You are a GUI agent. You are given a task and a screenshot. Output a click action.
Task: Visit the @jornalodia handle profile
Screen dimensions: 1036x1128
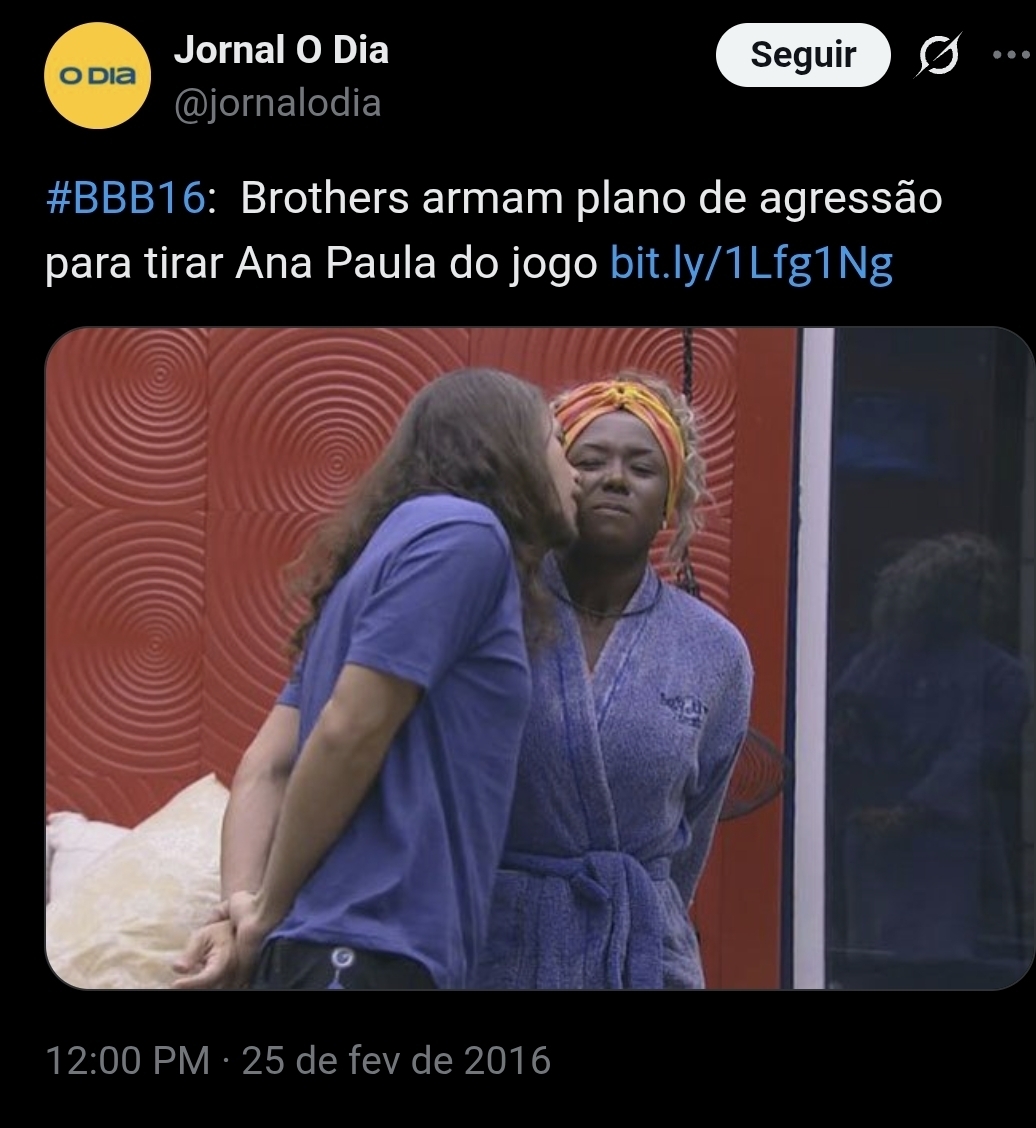[x=277, y=103]
